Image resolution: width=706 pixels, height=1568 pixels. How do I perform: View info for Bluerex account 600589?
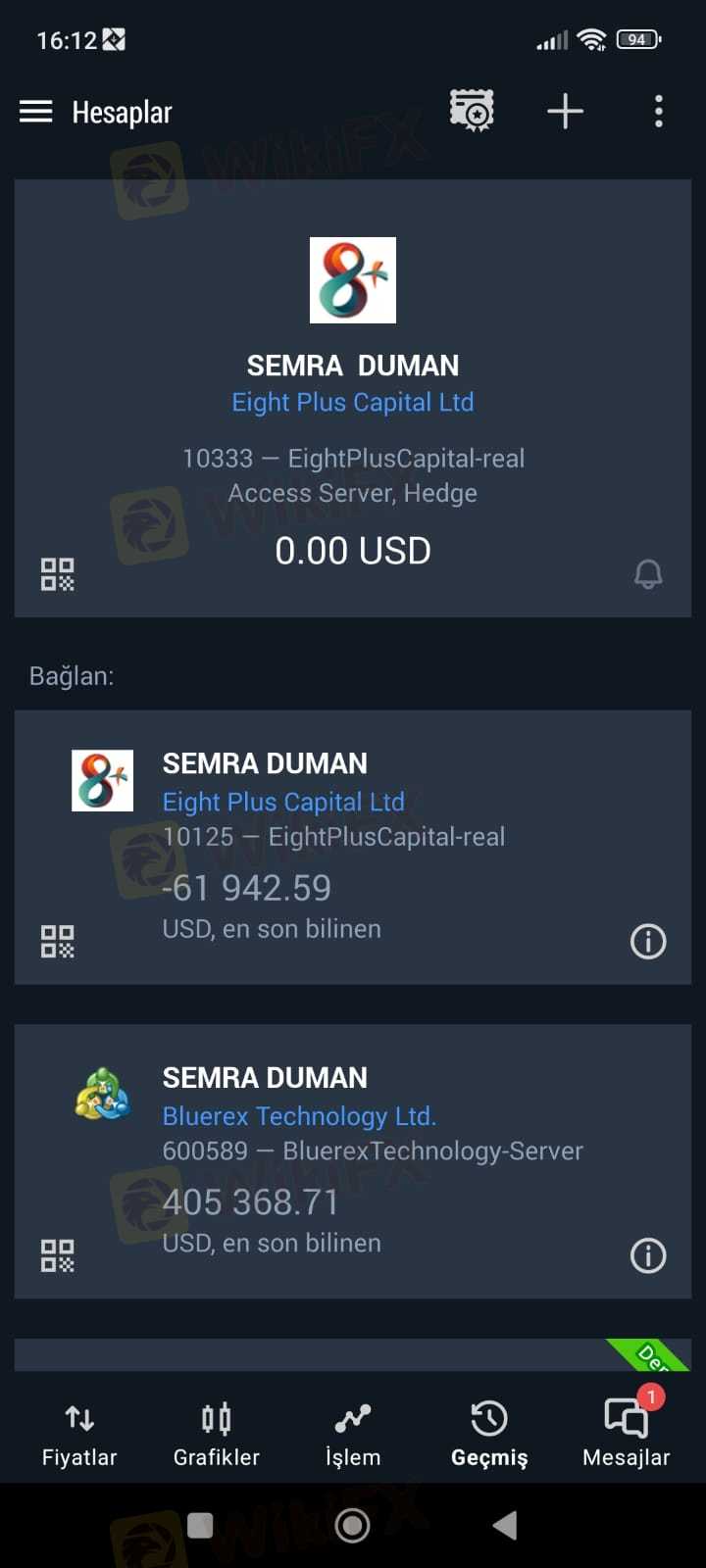point(648,1255)
